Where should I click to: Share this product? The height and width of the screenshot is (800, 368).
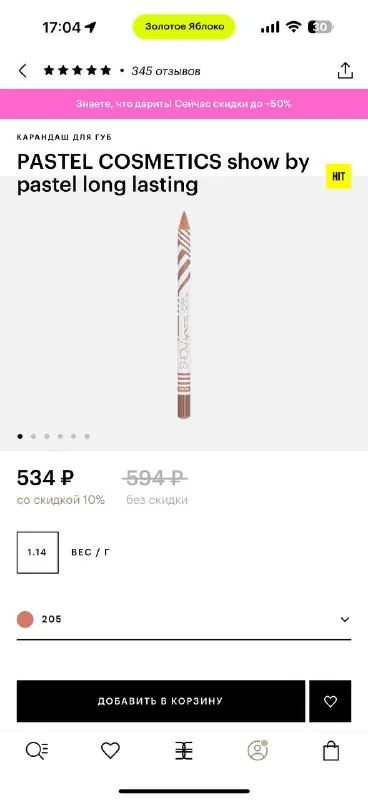click(x=346, y=70)
